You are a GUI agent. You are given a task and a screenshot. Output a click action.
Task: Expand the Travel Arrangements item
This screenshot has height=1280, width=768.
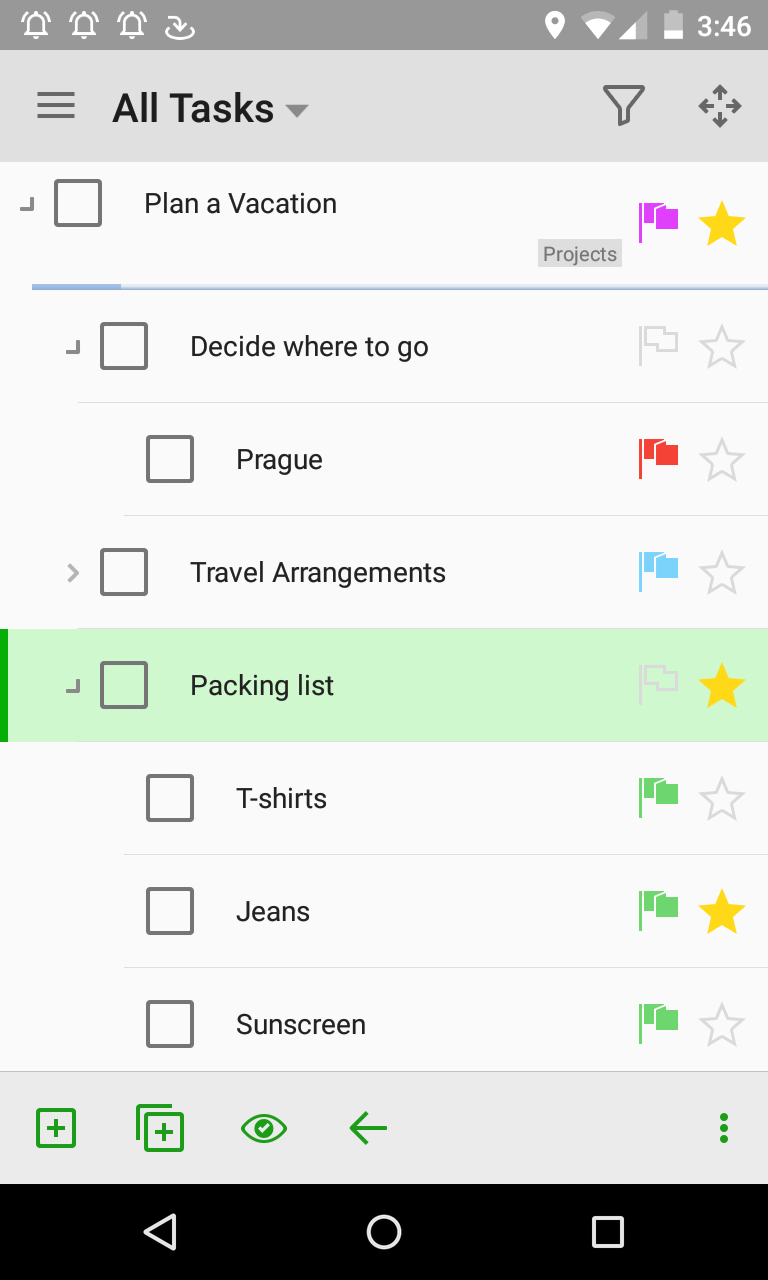click(72, 573)
